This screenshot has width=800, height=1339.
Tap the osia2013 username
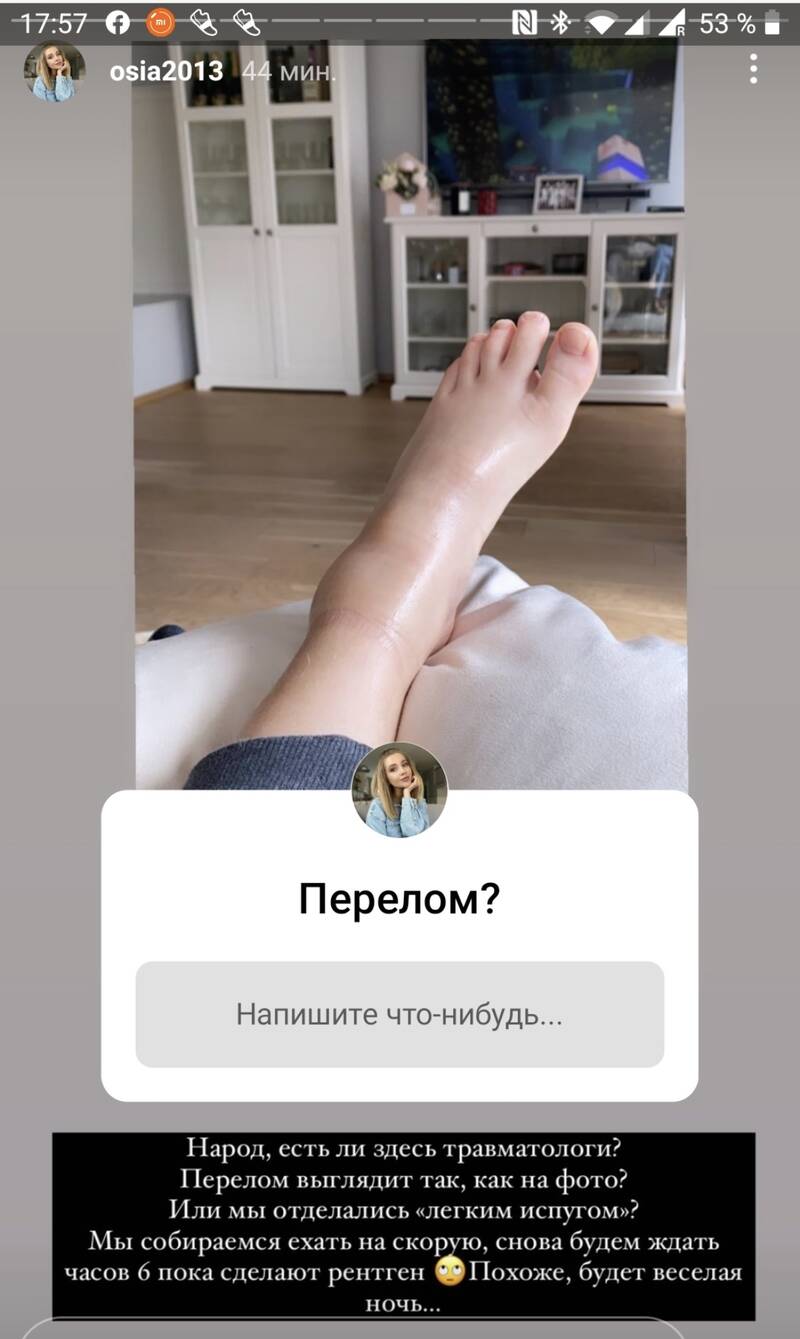[x=169, y=73]
